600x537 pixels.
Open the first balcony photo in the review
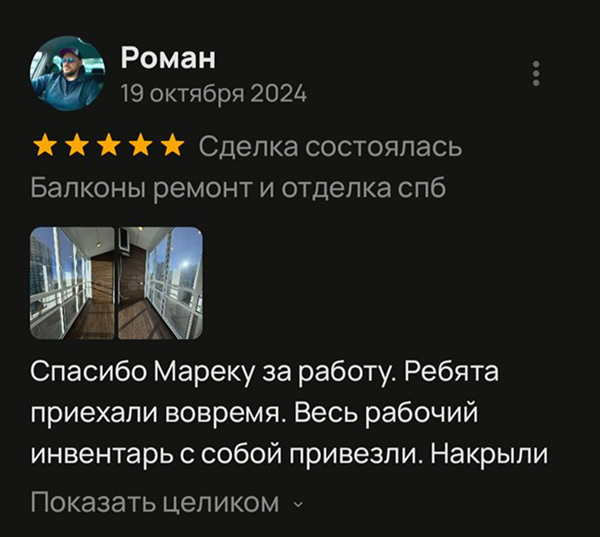coord(72,283)
